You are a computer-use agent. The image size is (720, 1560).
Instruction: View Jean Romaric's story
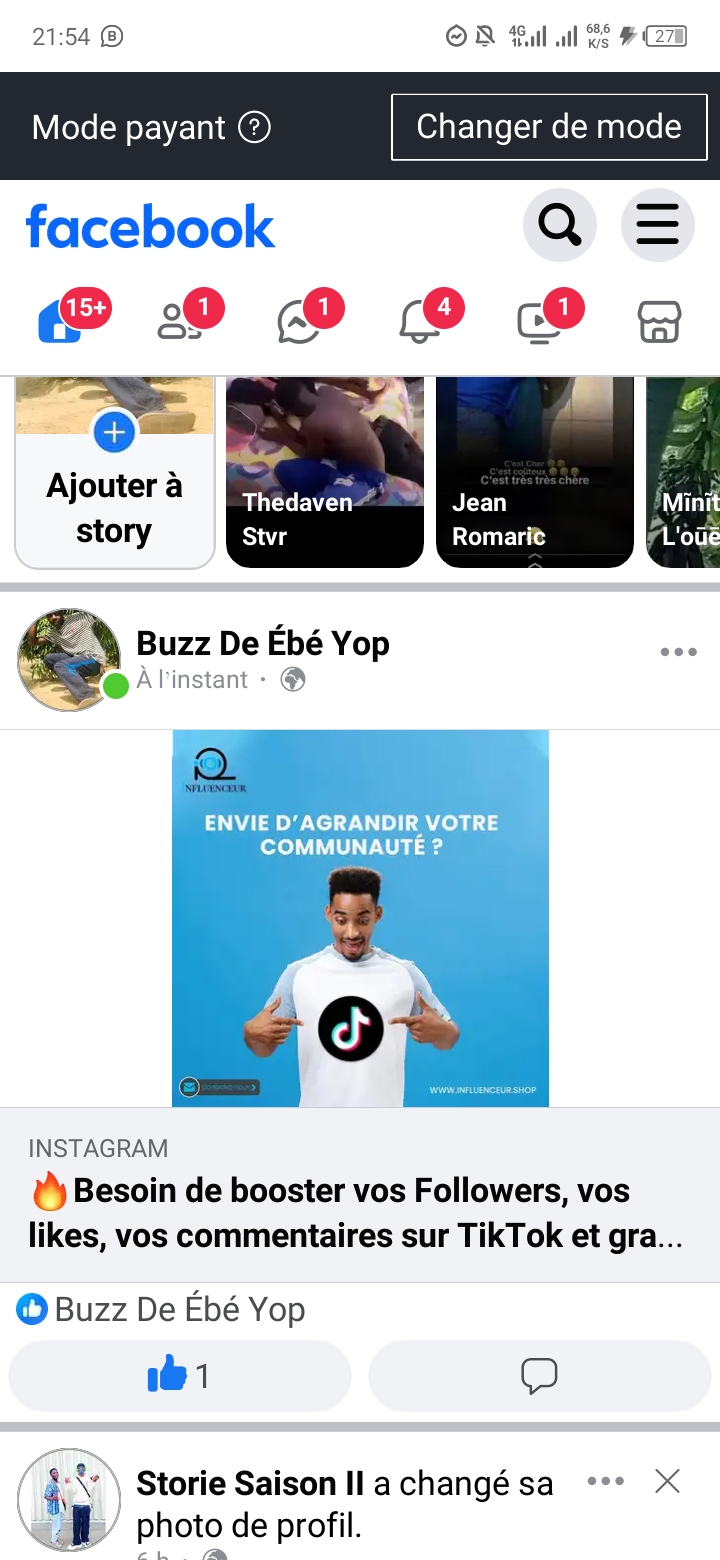535,472
